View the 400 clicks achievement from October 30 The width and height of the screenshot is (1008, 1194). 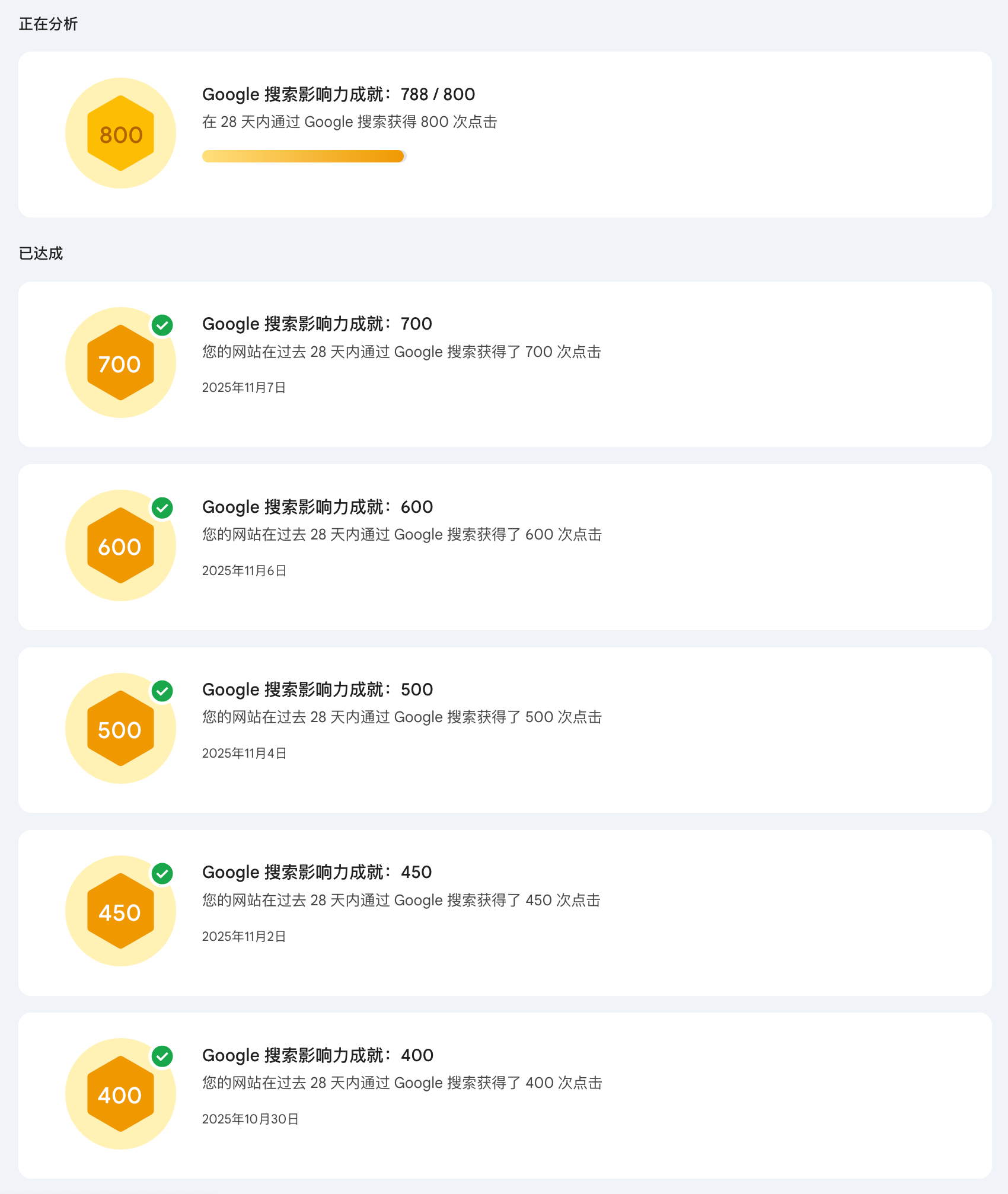point(504,1095)
